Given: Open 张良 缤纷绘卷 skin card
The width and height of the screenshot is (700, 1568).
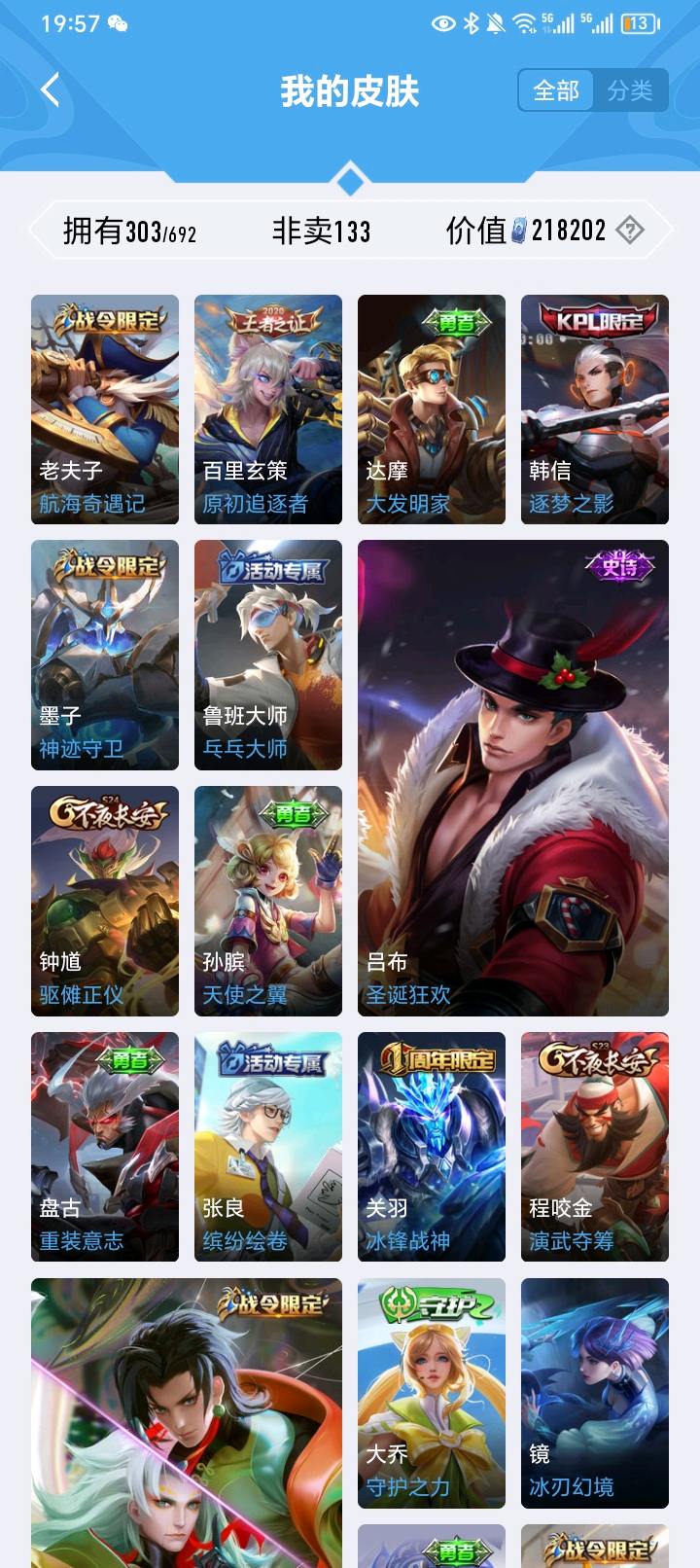Looking at the screenshot, I should pos(268,1146).
